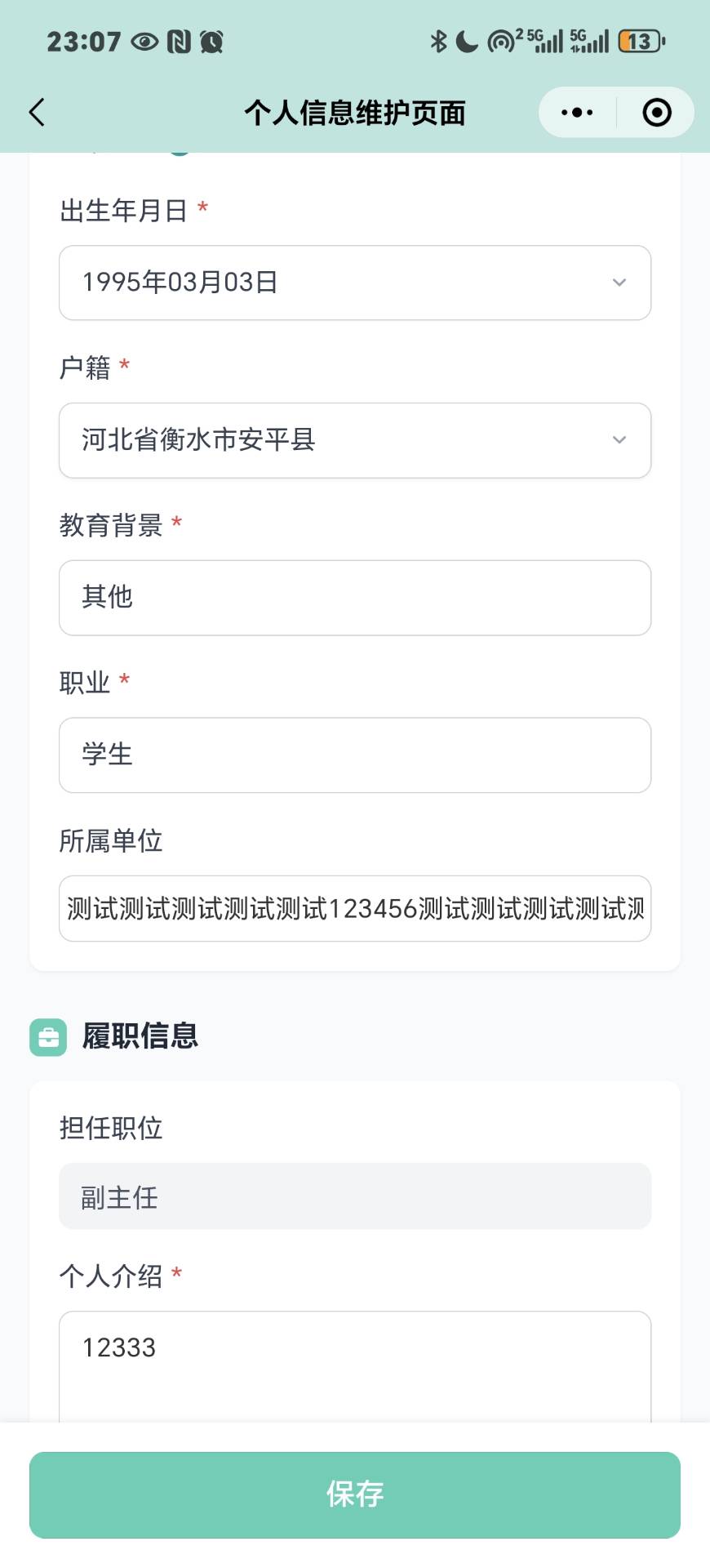
Task: Open the mini program more options menu
Action: point(577,113)
